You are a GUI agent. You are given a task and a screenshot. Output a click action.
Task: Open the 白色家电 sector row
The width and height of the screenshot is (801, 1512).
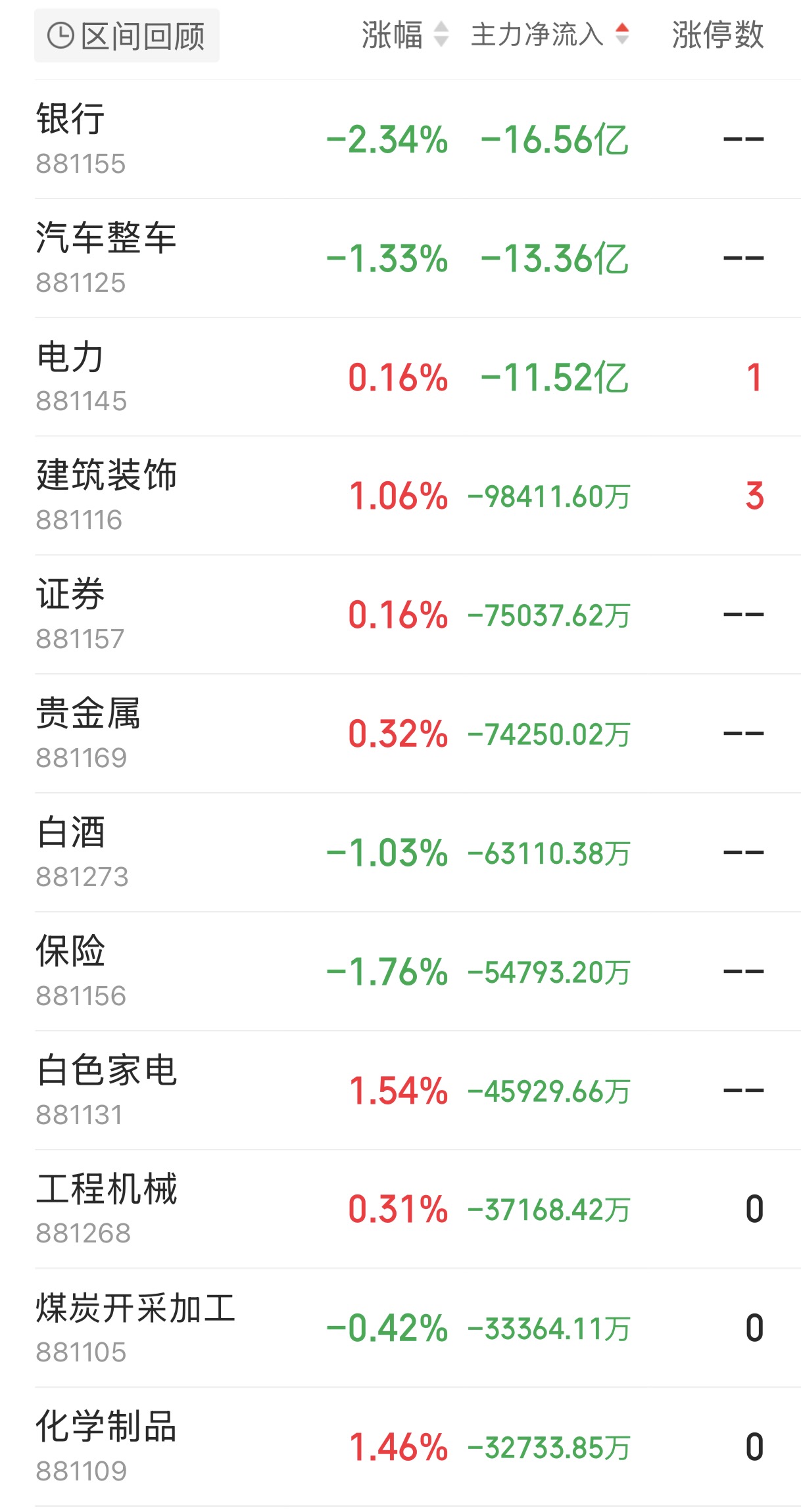point(418,1091)
